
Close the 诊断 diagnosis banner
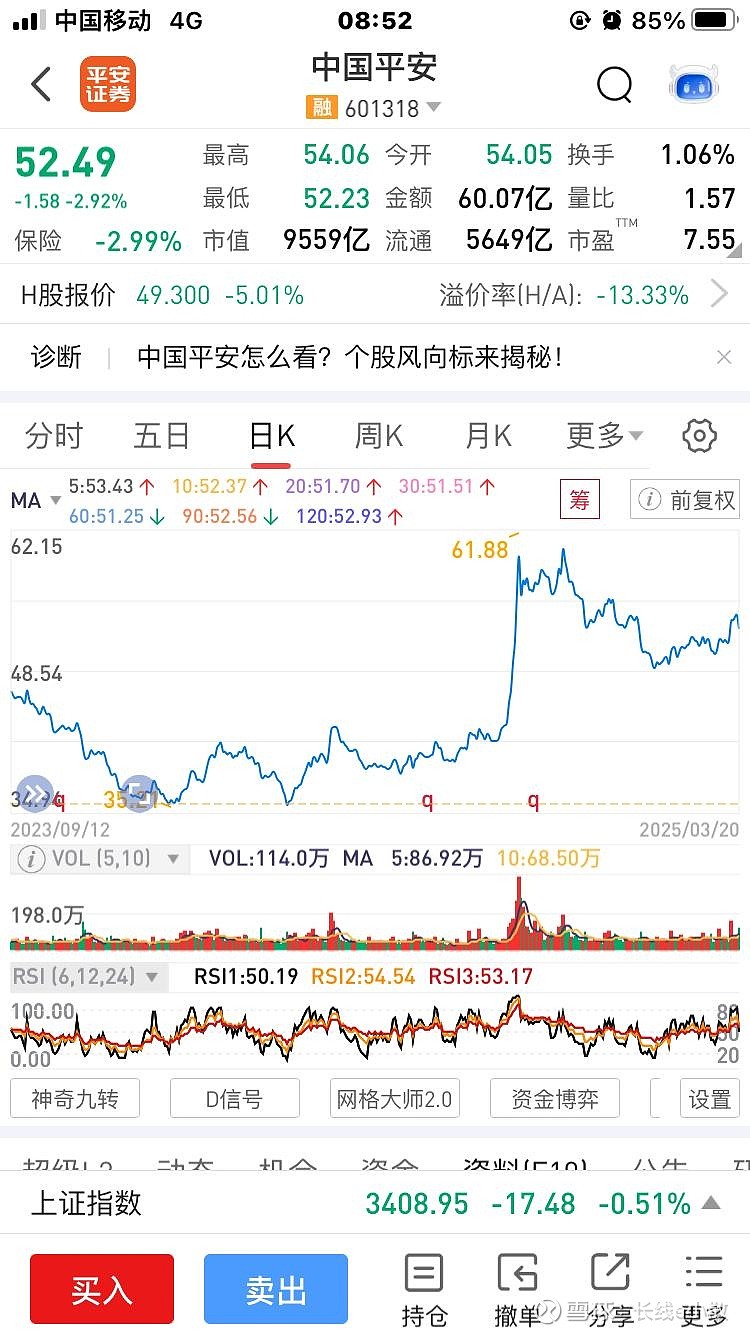coord(724,357)
